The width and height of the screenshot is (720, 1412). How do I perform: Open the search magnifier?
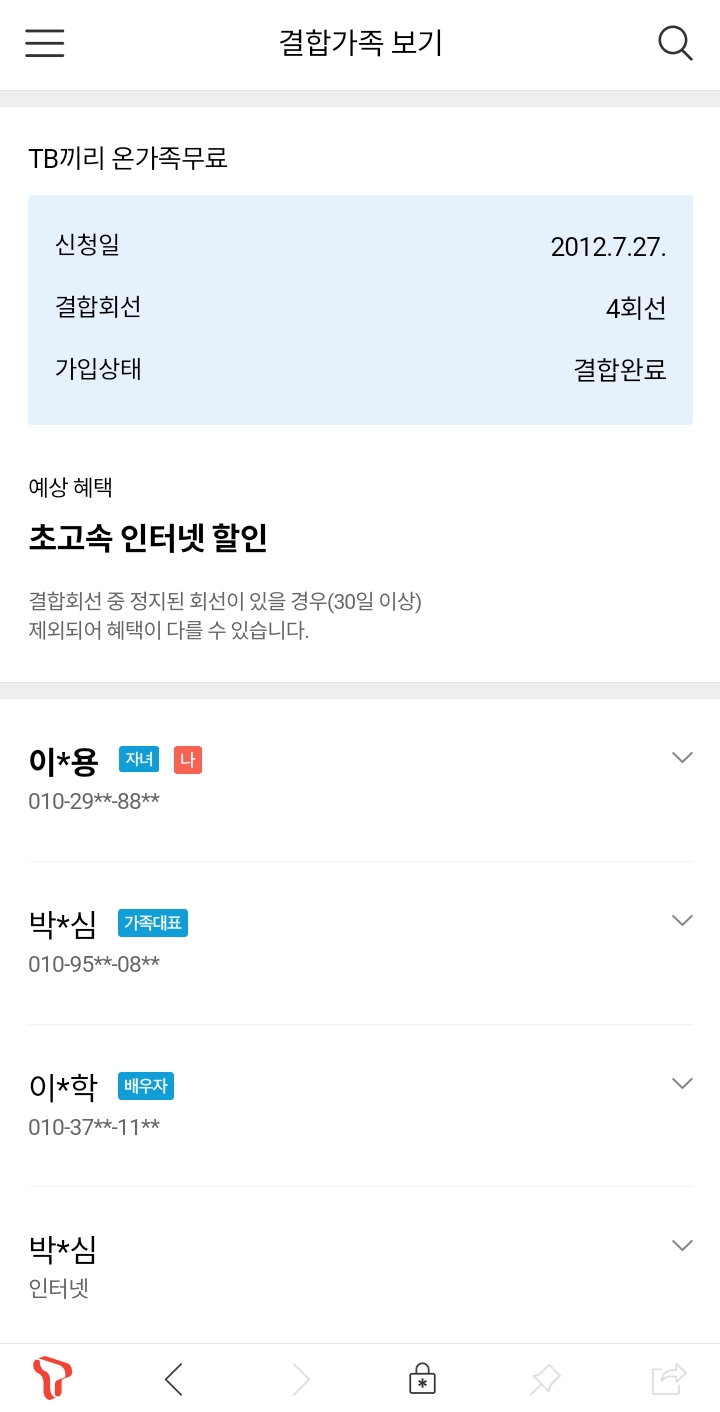(675, 43)
